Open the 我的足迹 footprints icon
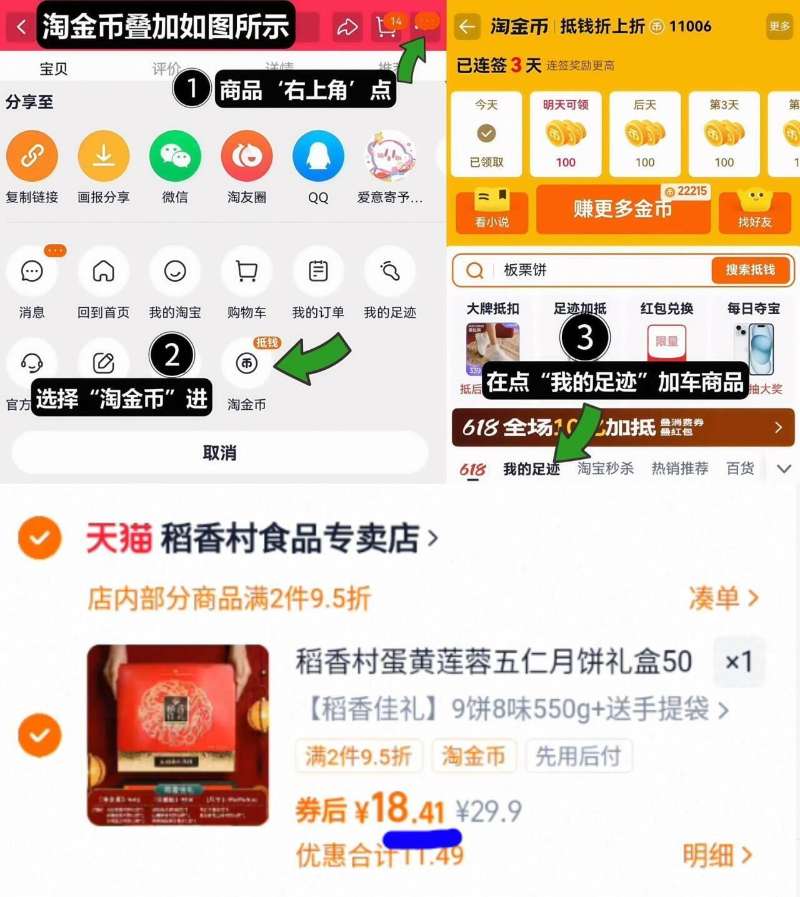Screen dimensions: 800x897 (391, 270)
